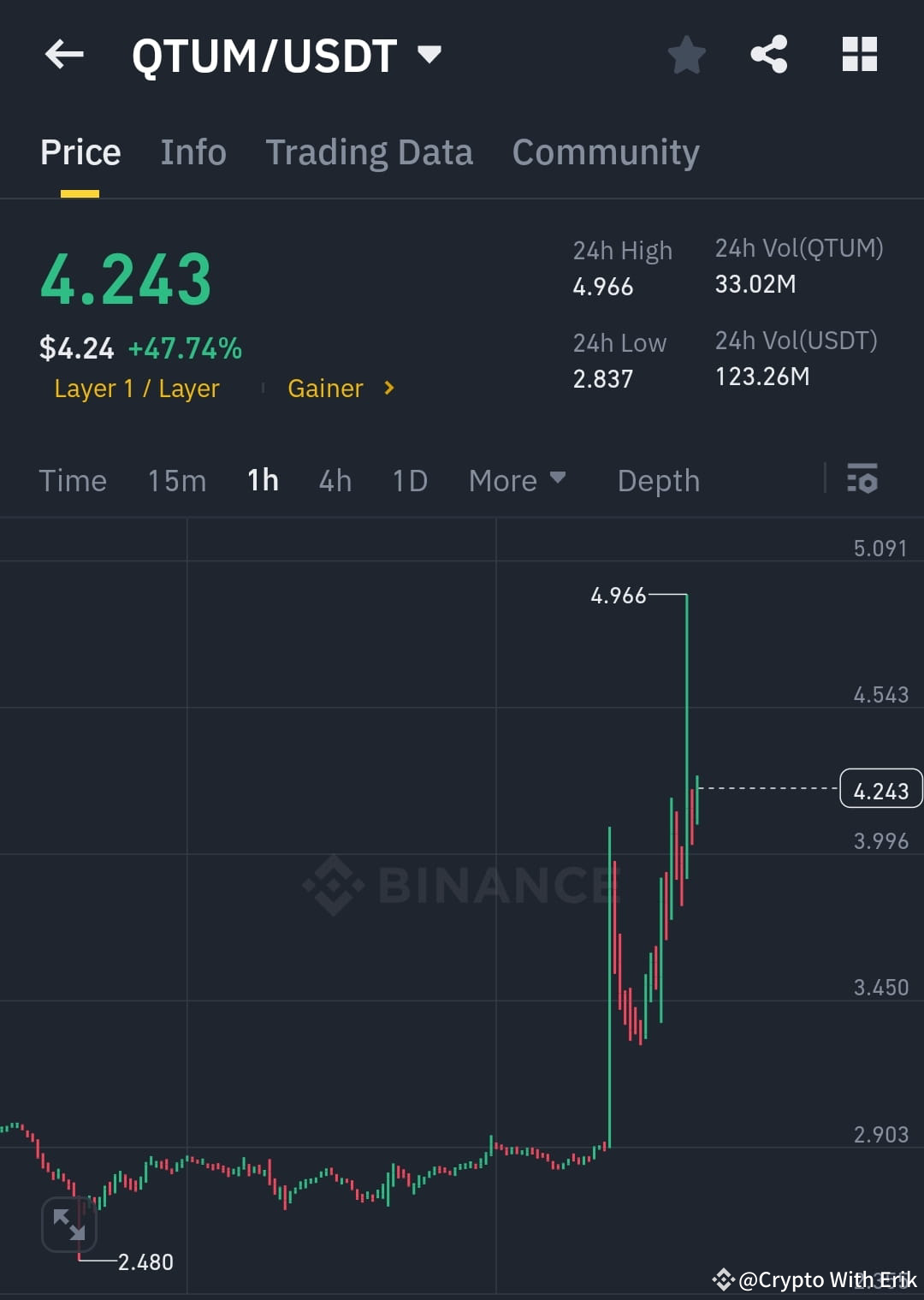924x1300 pixels.
Task: Select the 15m timeframe
Action: (x=176, y=480)
